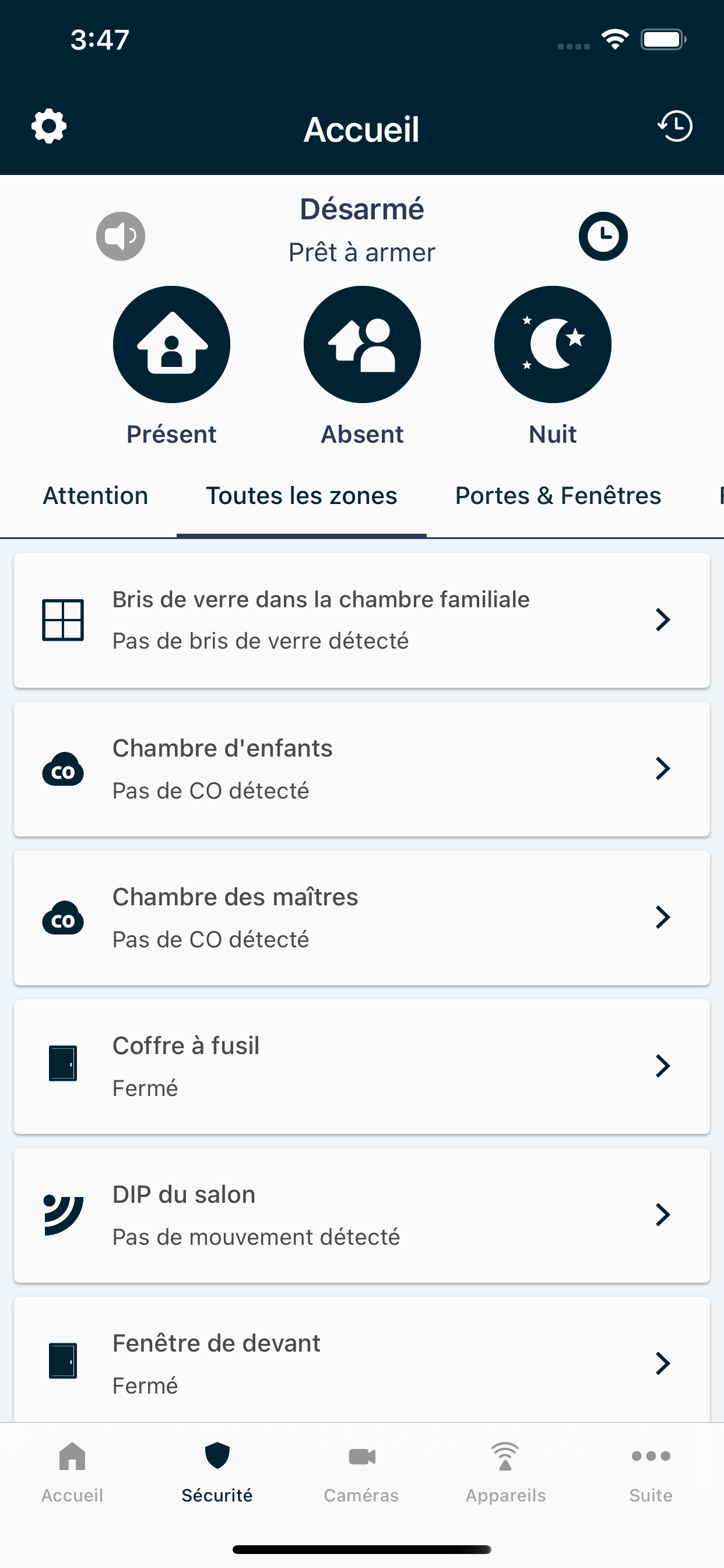This screenshot has width=724, height=1568.
Task: Open the Chambre des maîtres zone
Action: 362,918
